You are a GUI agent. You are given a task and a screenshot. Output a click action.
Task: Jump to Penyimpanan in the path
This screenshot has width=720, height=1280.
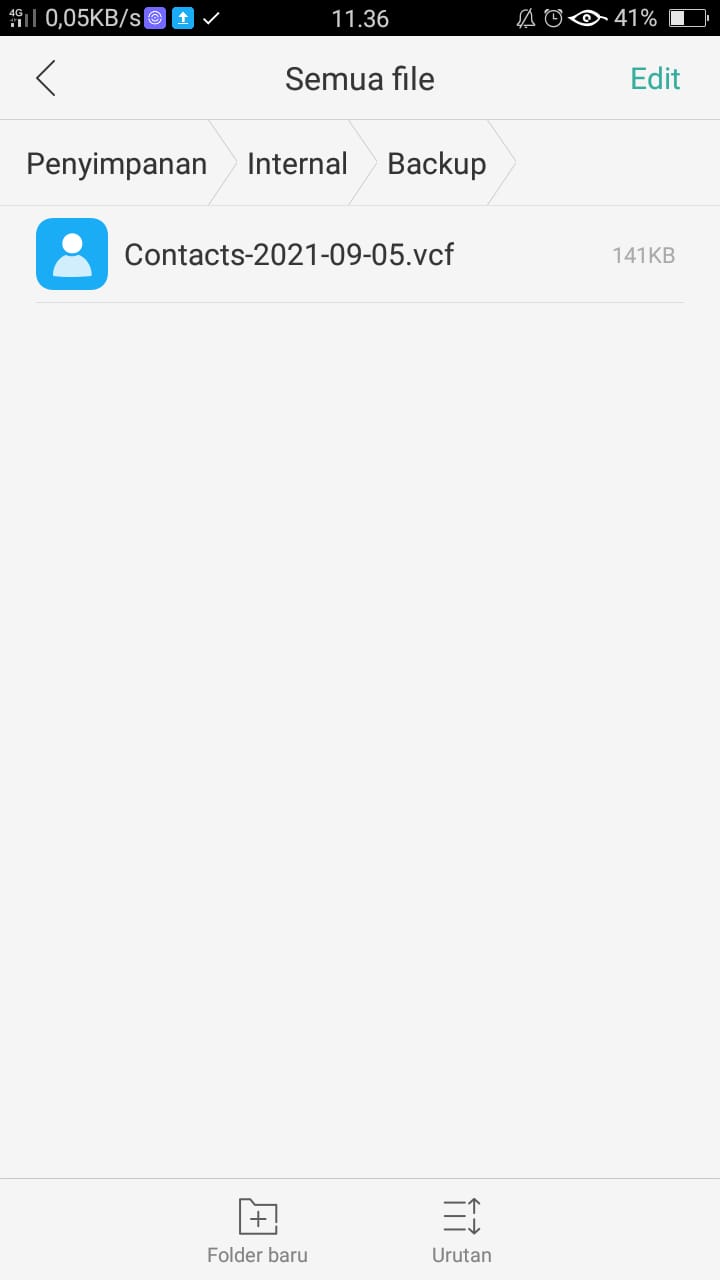click(116, 164)
